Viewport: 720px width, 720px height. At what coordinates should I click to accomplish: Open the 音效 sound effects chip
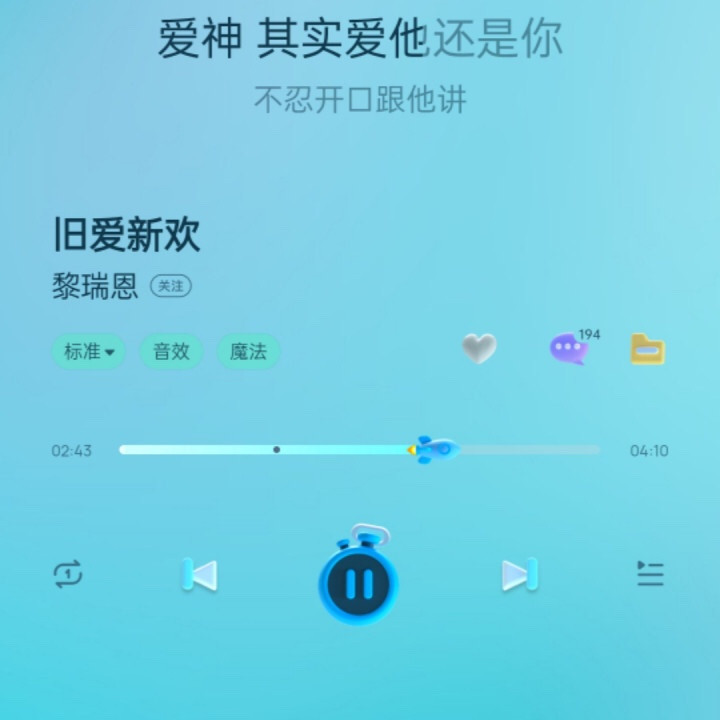tap(171, 351)
